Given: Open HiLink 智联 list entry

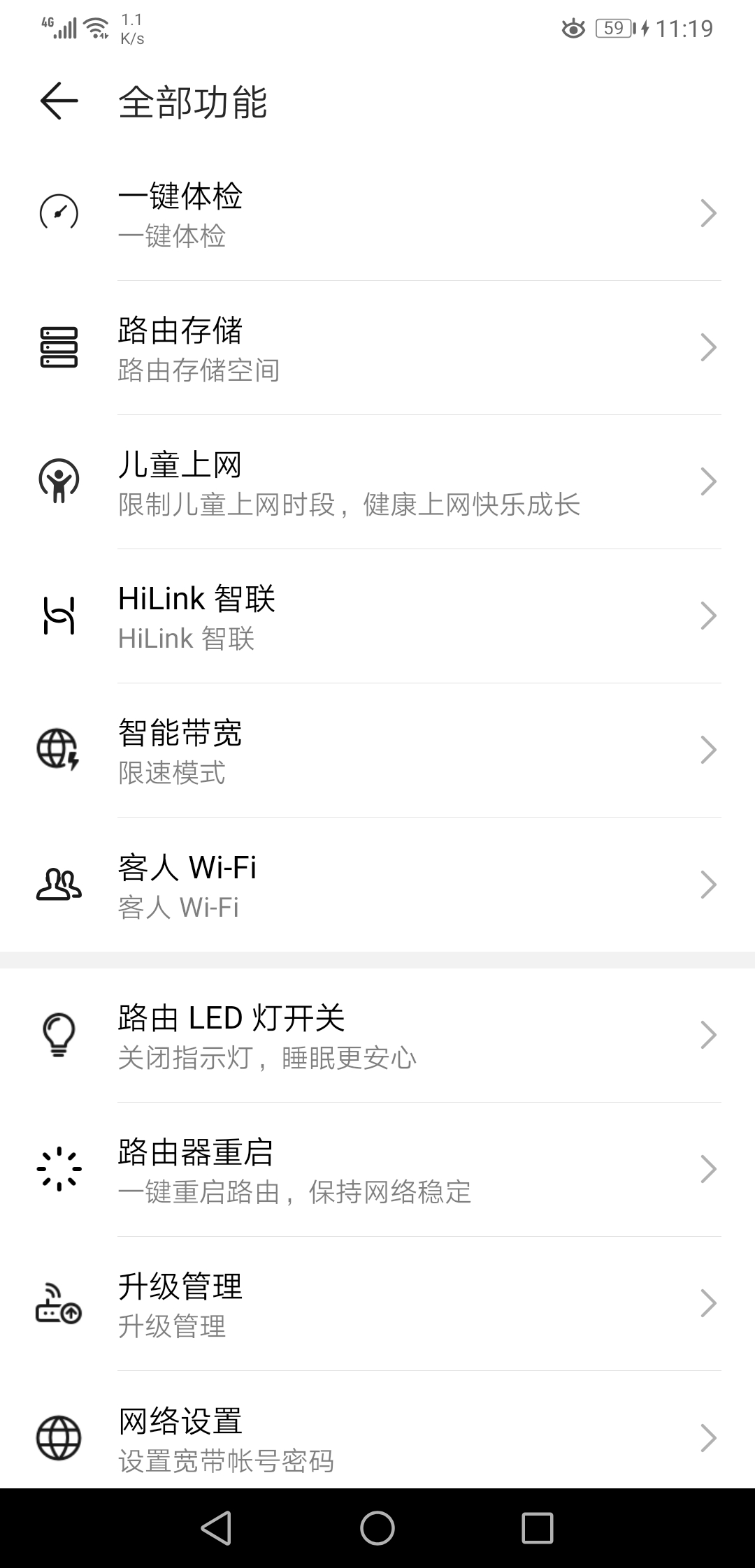Looking at the screenshot, I should click(377, 615).
